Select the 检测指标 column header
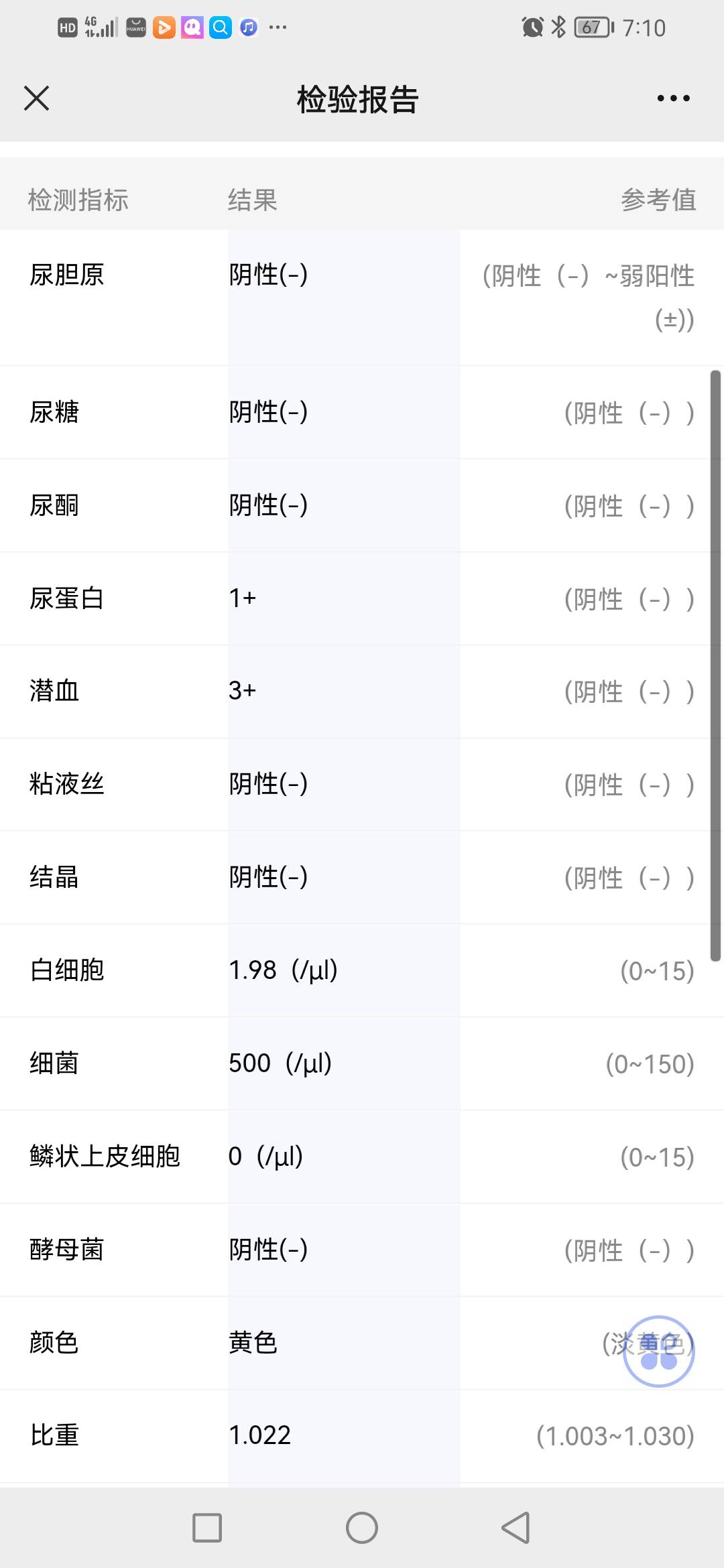The width and height of the screenshot is (724, 1568). 78,200
